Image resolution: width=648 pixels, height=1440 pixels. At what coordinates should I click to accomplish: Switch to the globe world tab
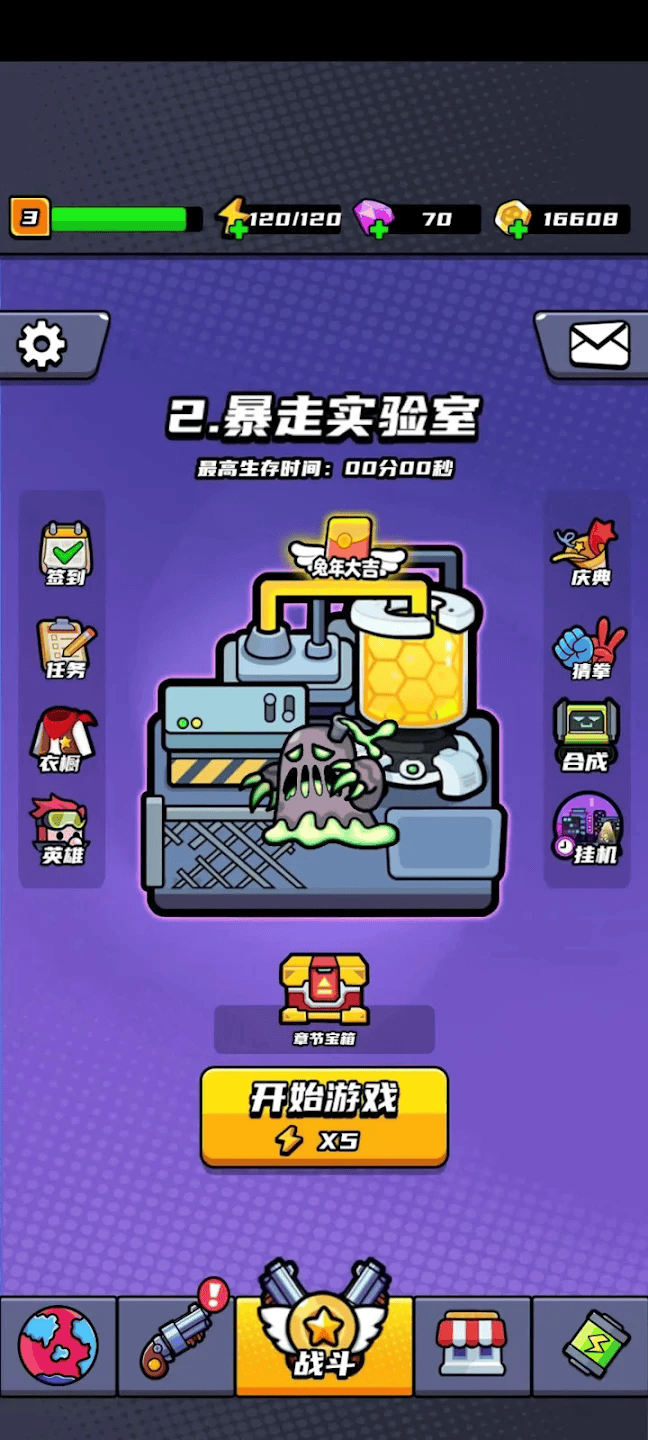[58, 1346]
